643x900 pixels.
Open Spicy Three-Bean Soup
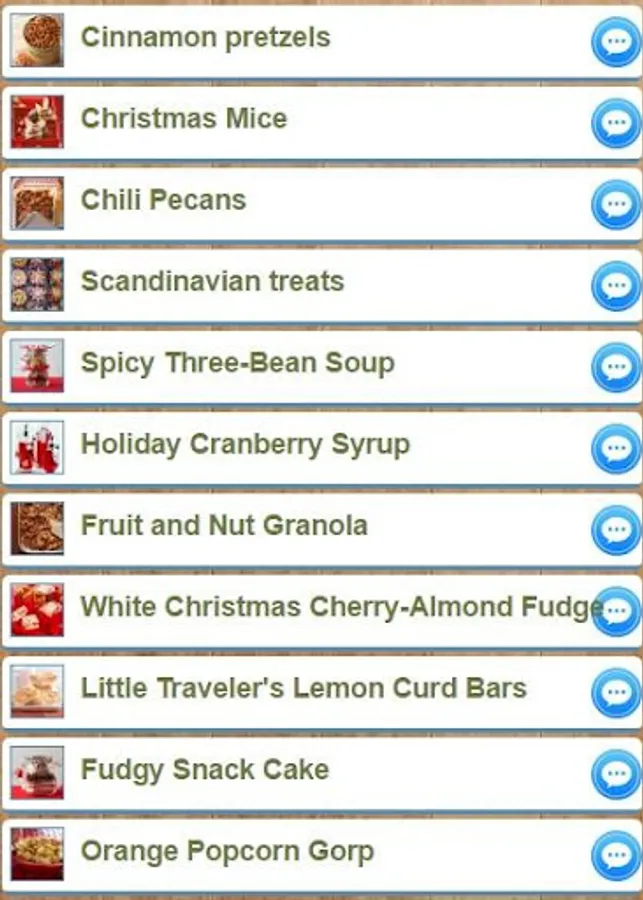tap(322, 367)
